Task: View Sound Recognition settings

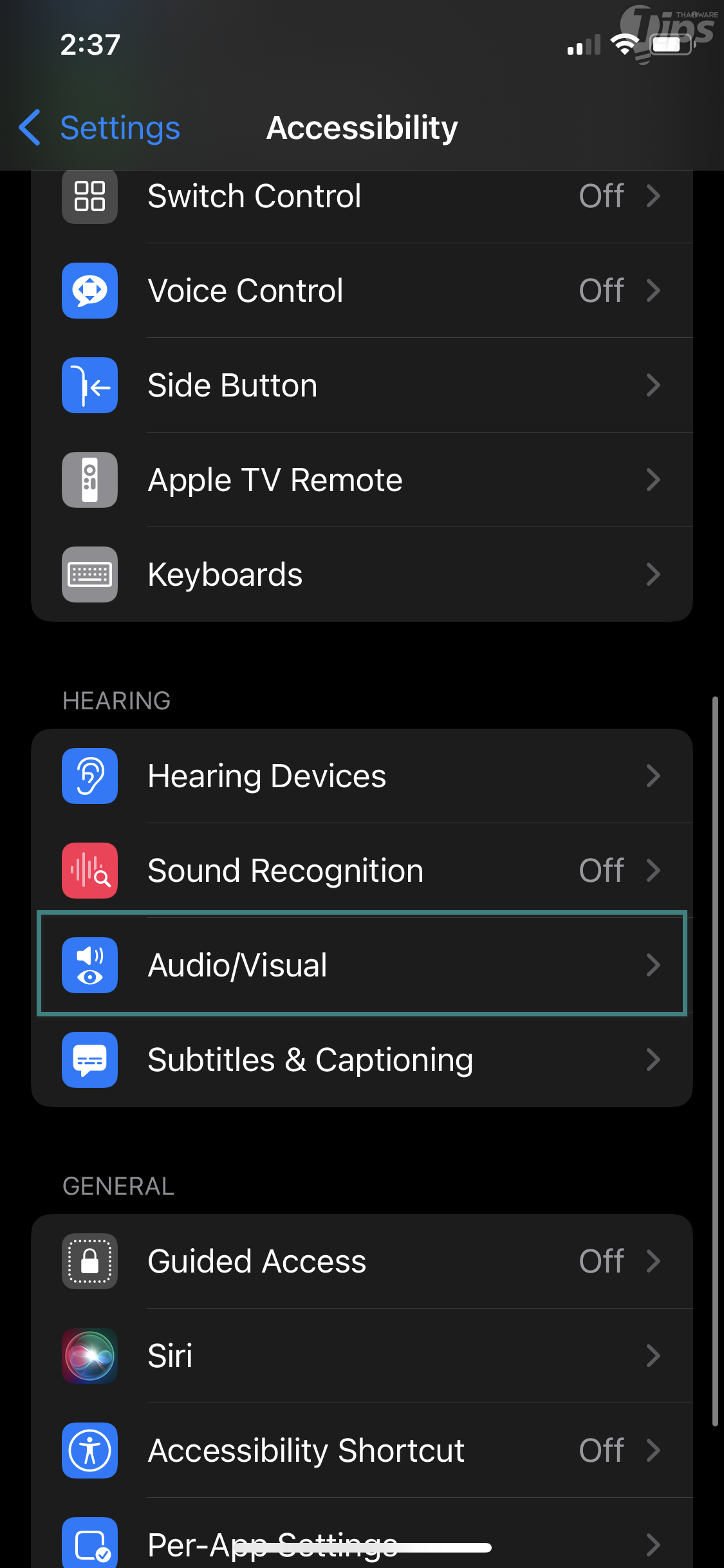Action: click(362, 870)
